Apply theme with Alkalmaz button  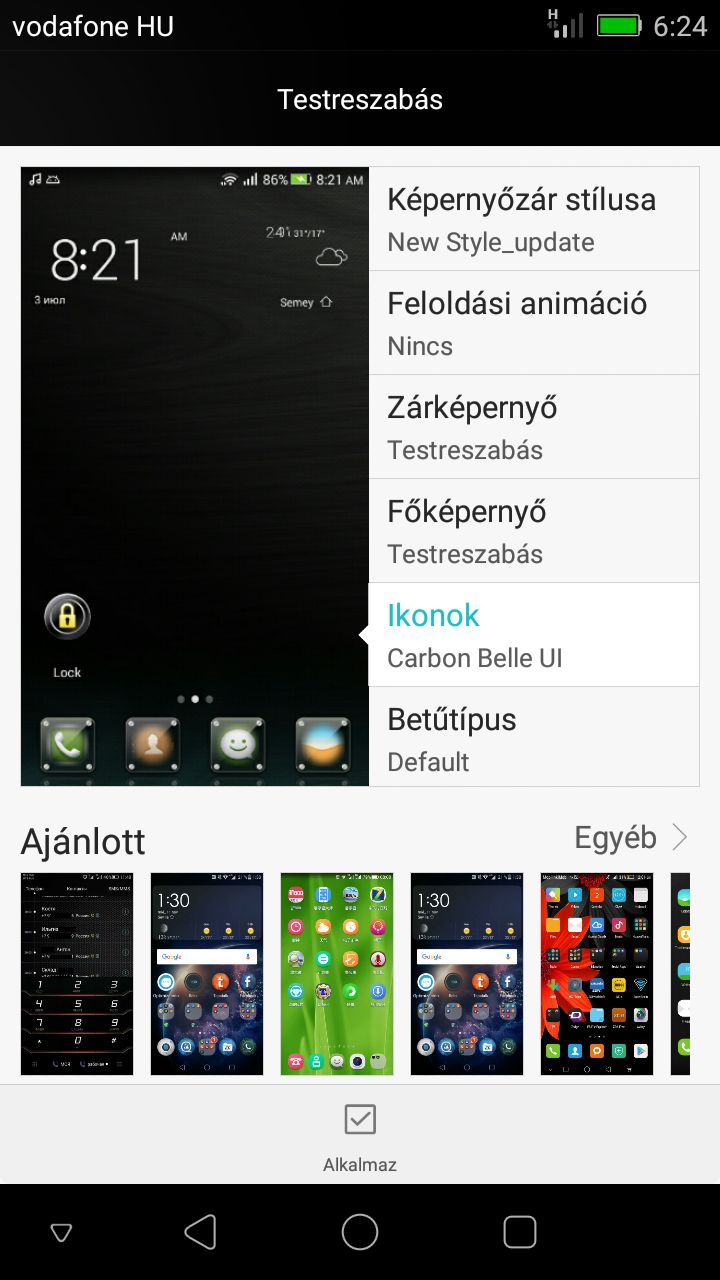[x=360, y=1136]
